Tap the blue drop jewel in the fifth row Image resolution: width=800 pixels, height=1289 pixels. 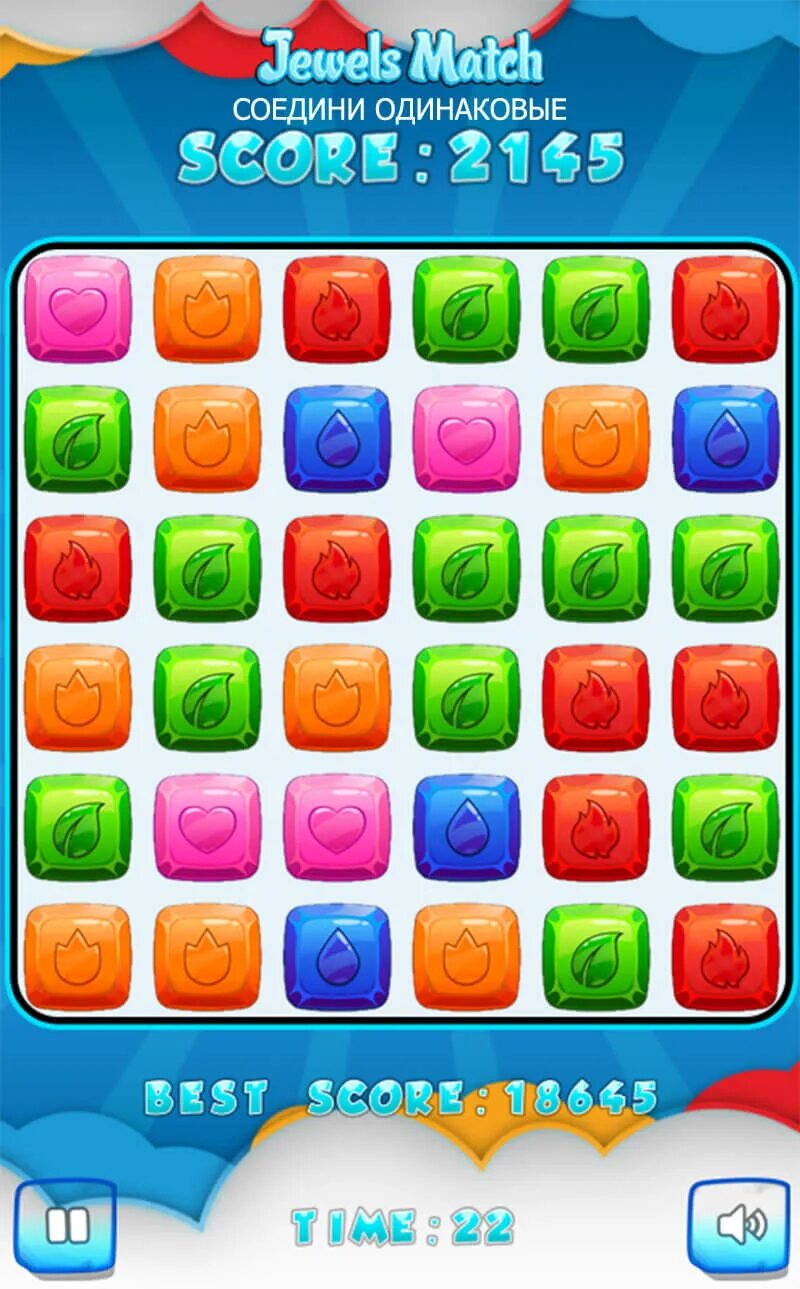pyautogui.click(x=467, y=828)
